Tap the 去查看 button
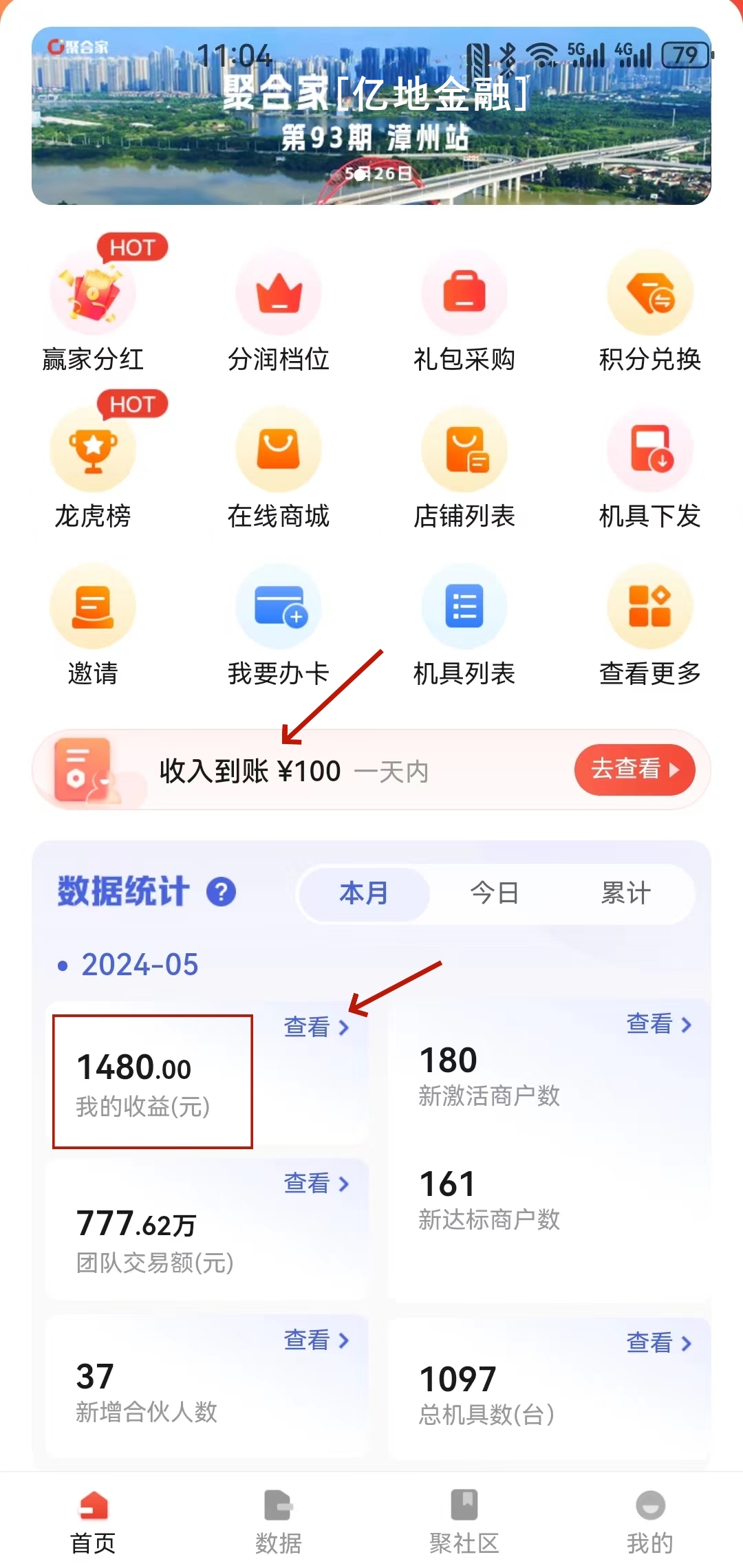The image size is (743, 1568). [634, 770]
